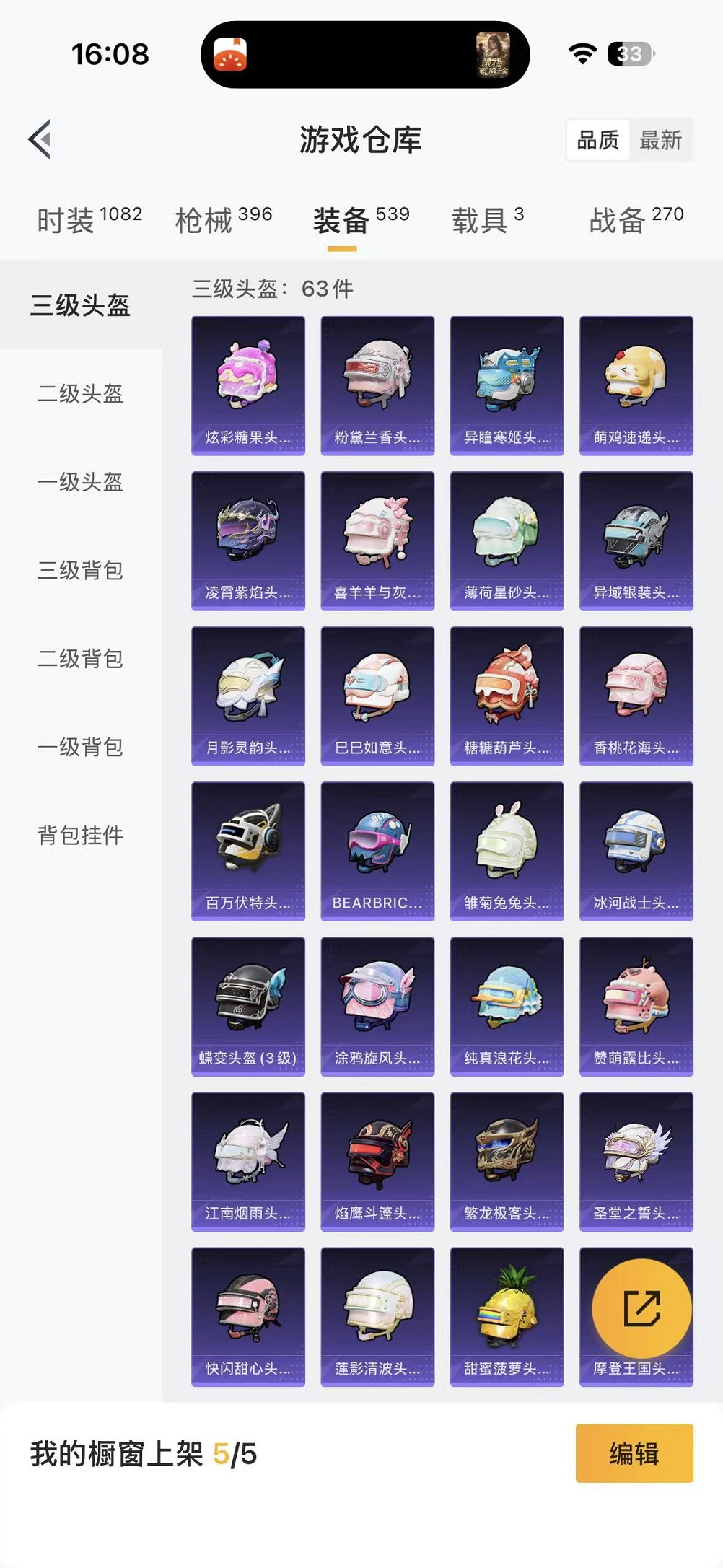Select 二级背包 in the side menu

tap(80, 658)
